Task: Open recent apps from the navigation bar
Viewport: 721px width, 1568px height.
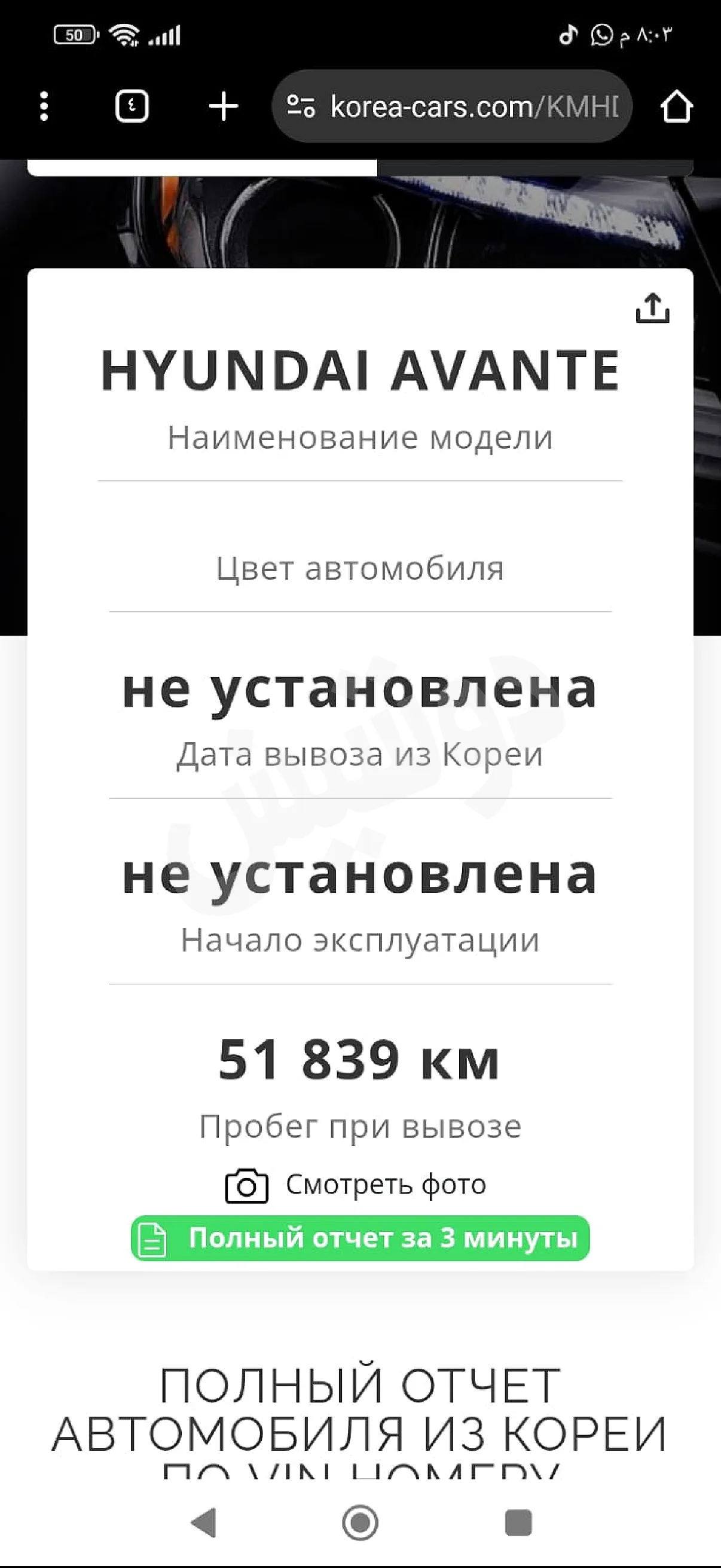Action: [x=518, y=1523]
